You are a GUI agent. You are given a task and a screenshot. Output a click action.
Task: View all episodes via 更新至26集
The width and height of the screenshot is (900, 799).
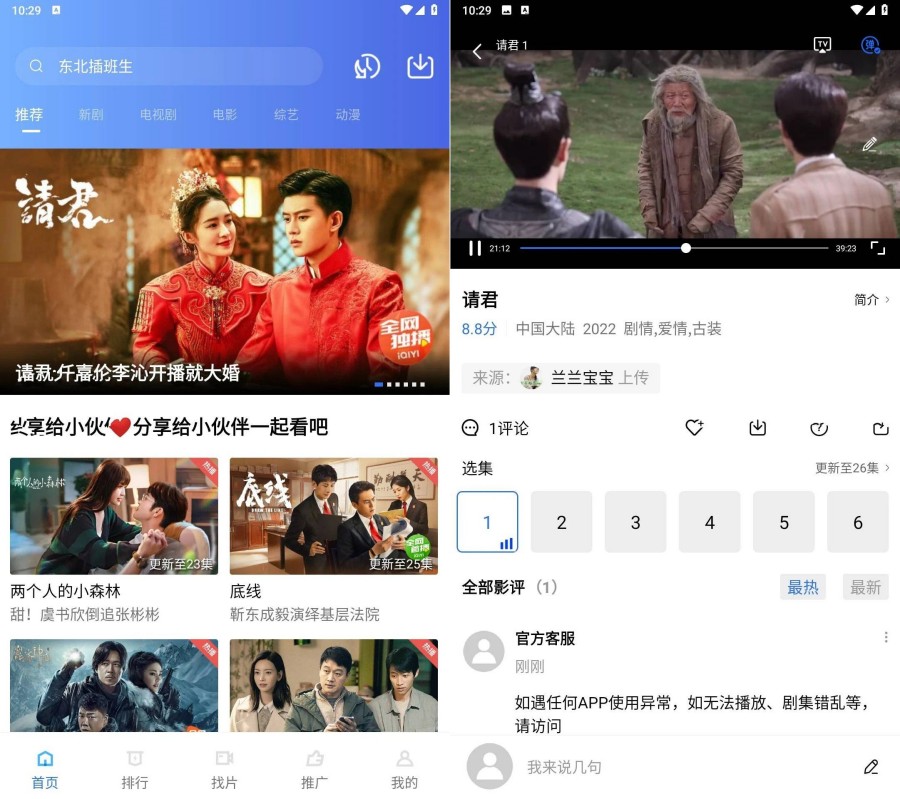tap(852, 468)
